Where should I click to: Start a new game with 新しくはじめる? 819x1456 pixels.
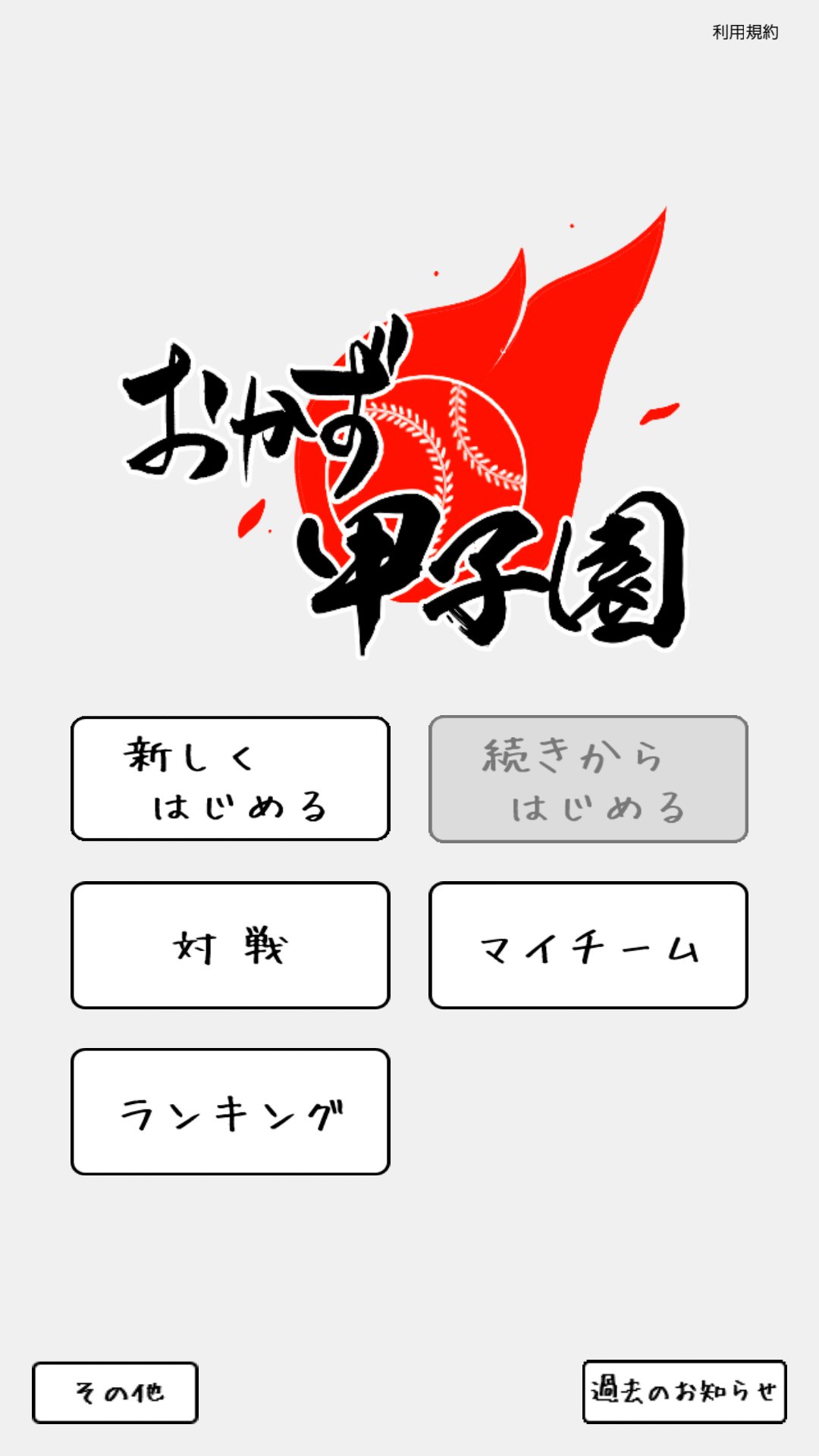tap(231, 779)
